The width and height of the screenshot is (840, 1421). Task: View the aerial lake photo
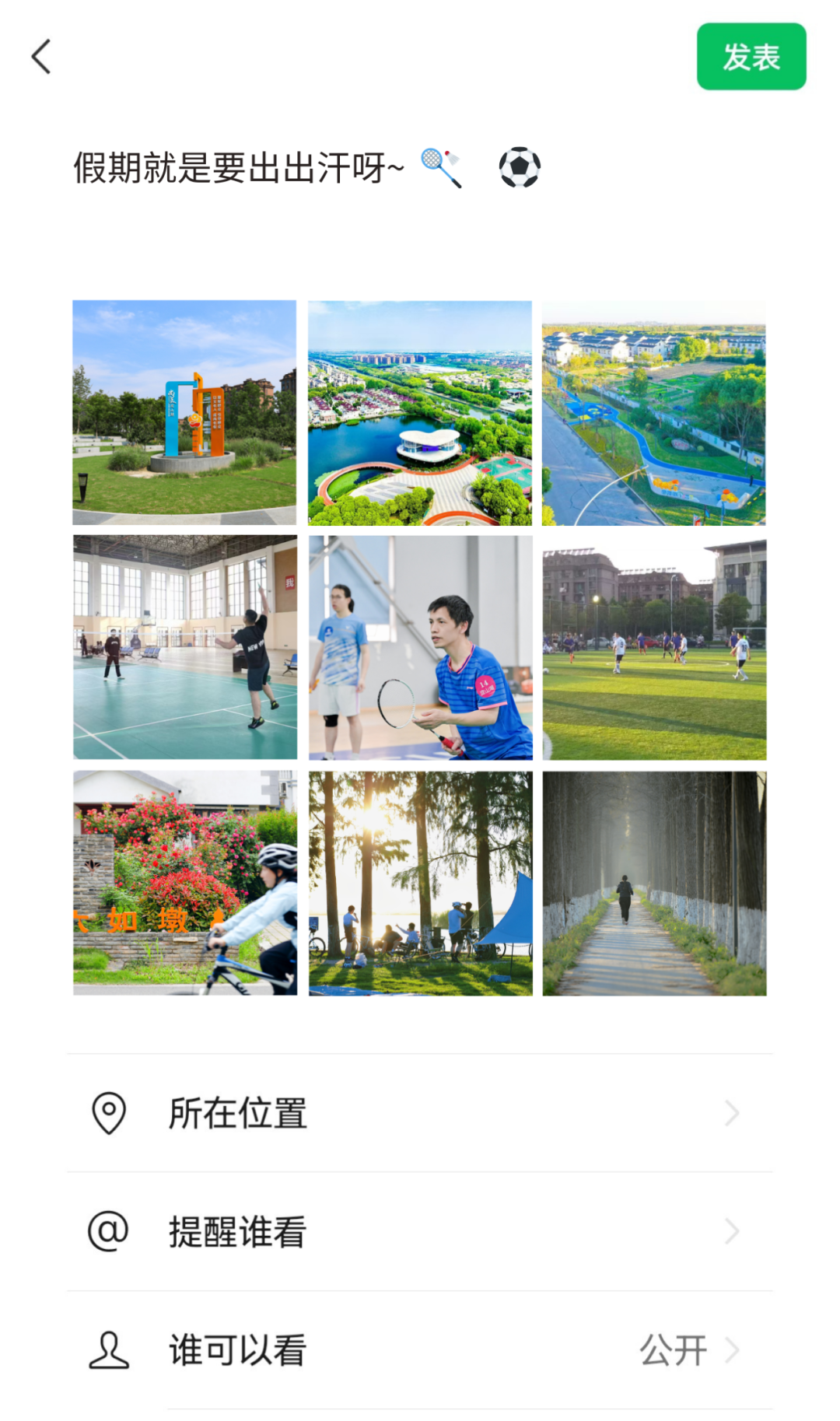click(x=420, y=412)
